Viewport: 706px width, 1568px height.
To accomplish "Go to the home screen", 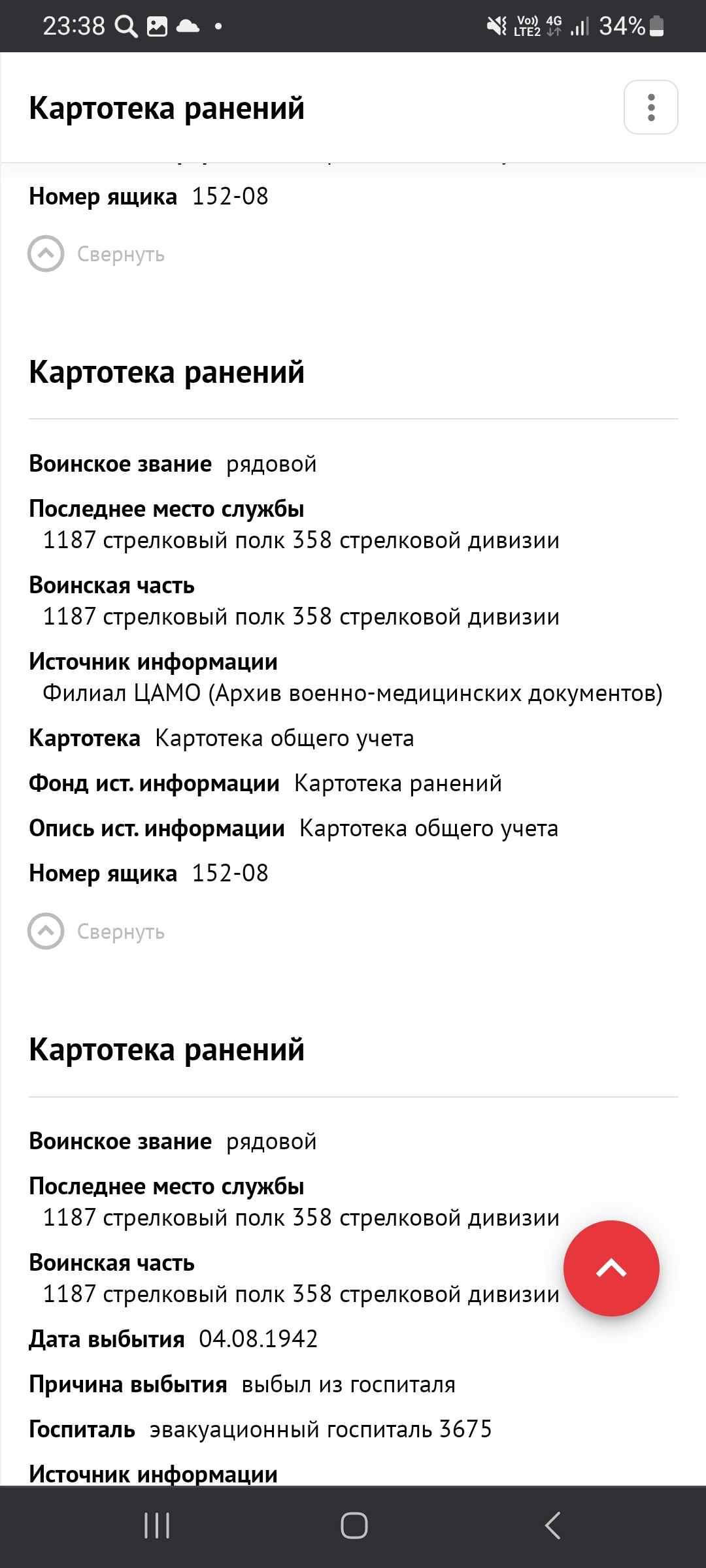I will click(354, 1526).
